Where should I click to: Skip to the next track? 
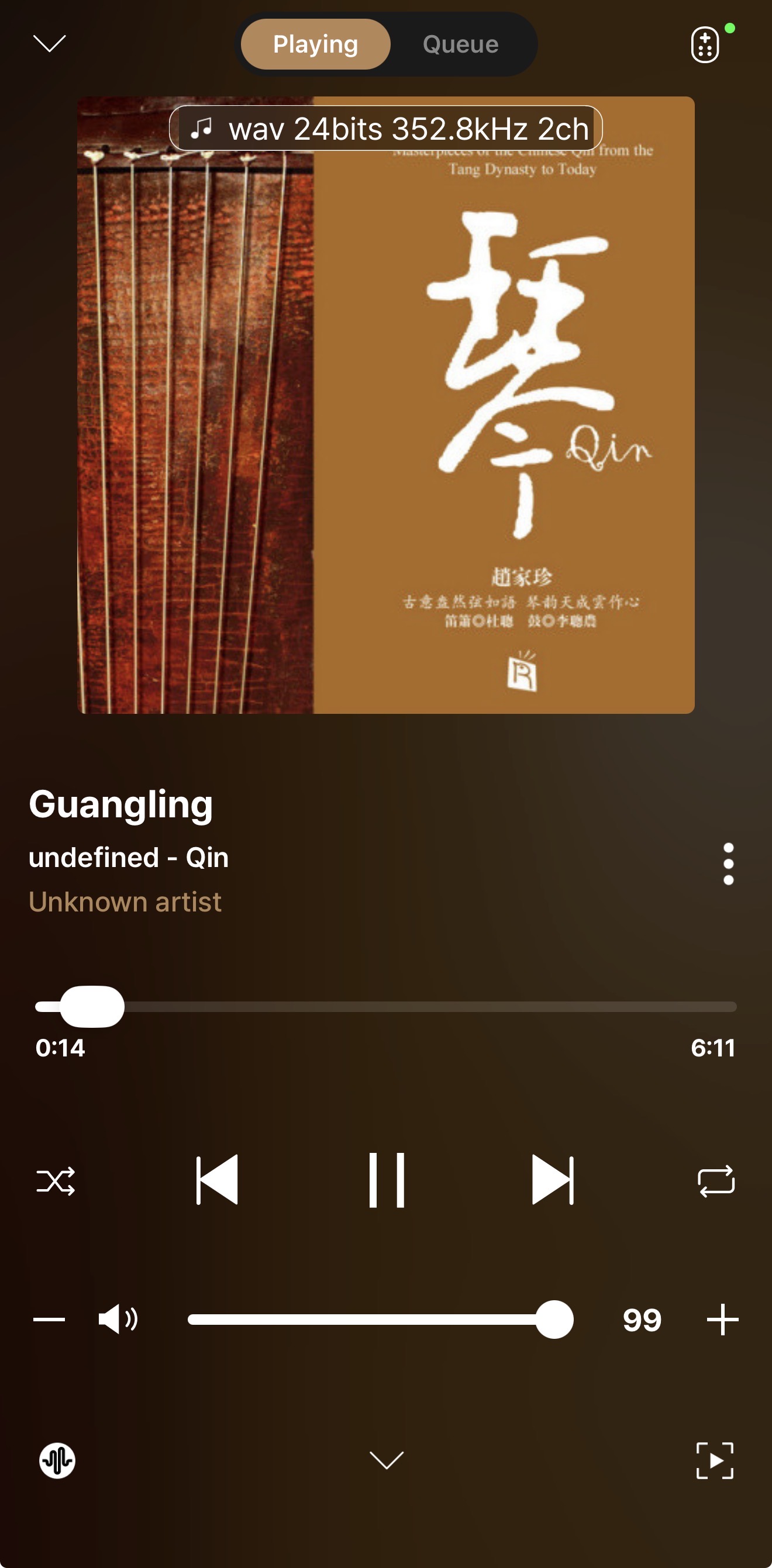tap(552, 1180)
